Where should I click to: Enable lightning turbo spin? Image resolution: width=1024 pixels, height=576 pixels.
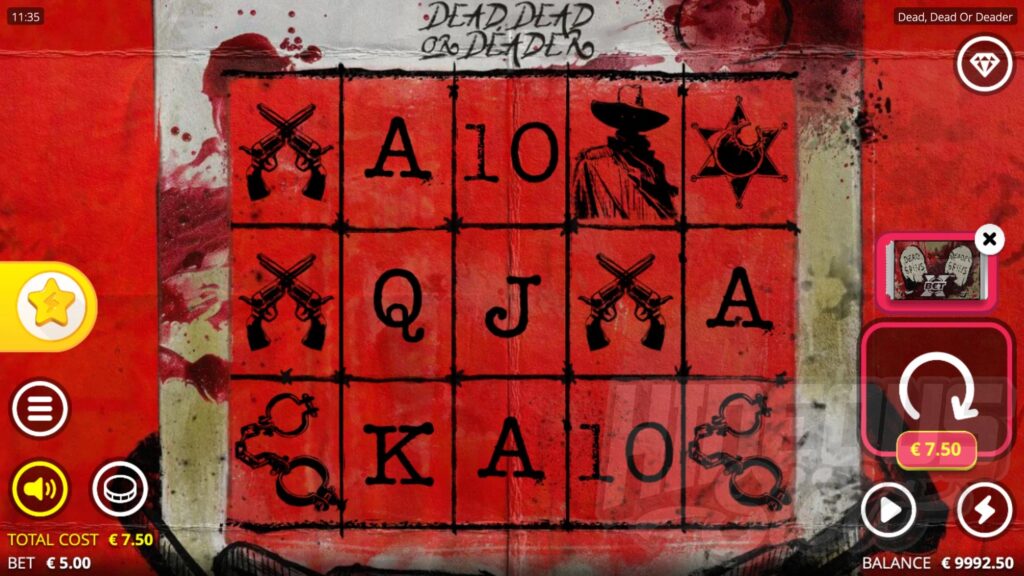click(x=985, y=511)
